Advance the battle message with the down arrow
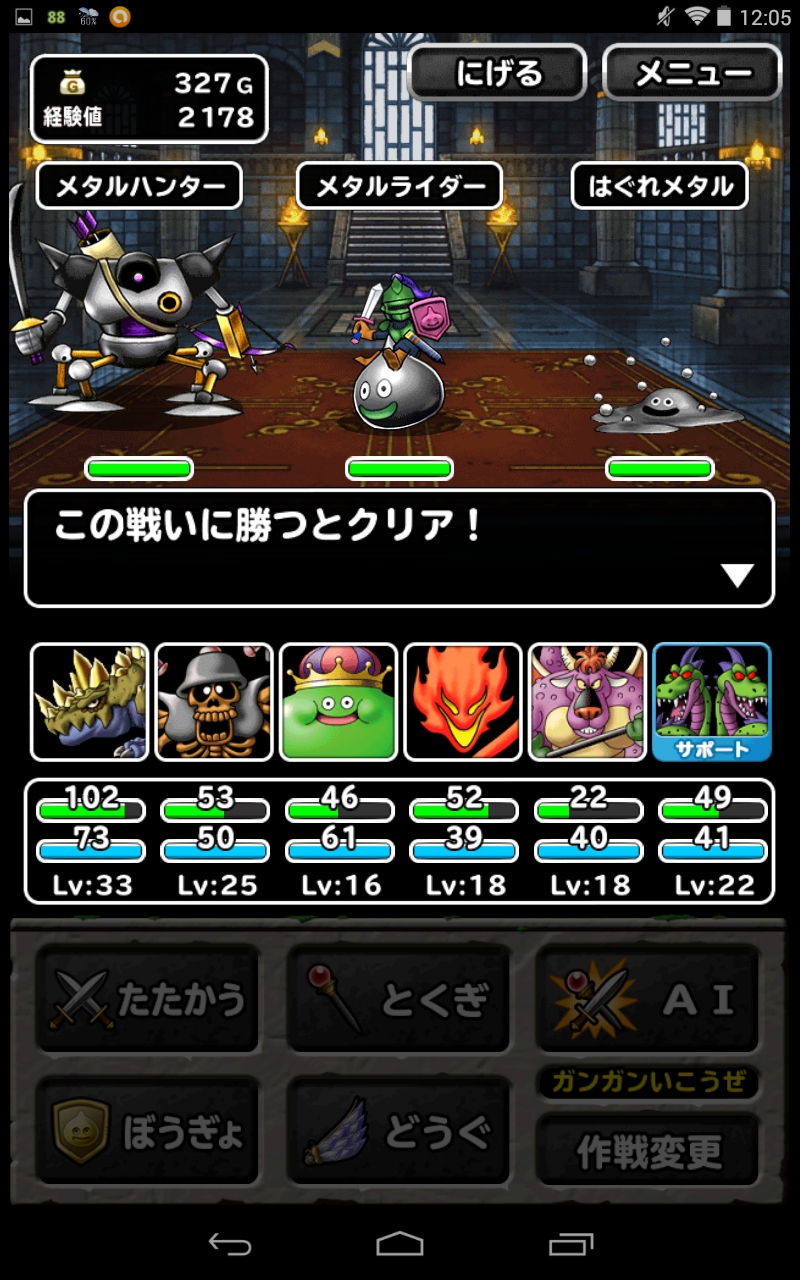This screenshot has width=800, height=1280. [x=738, y=575]
